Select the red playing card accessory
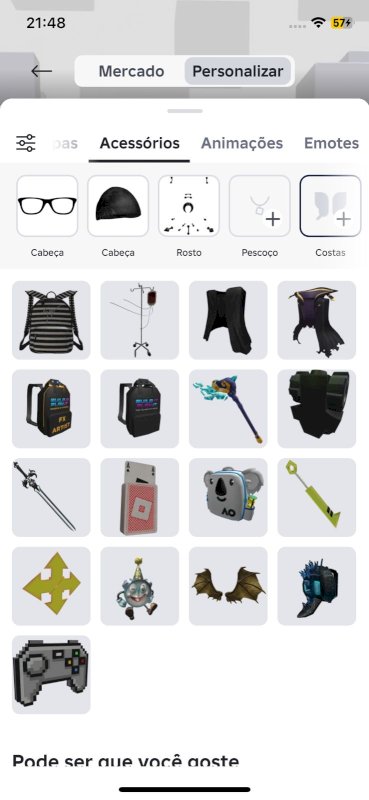Viewport: 369px width, 800px height. (x=140, y=497)
